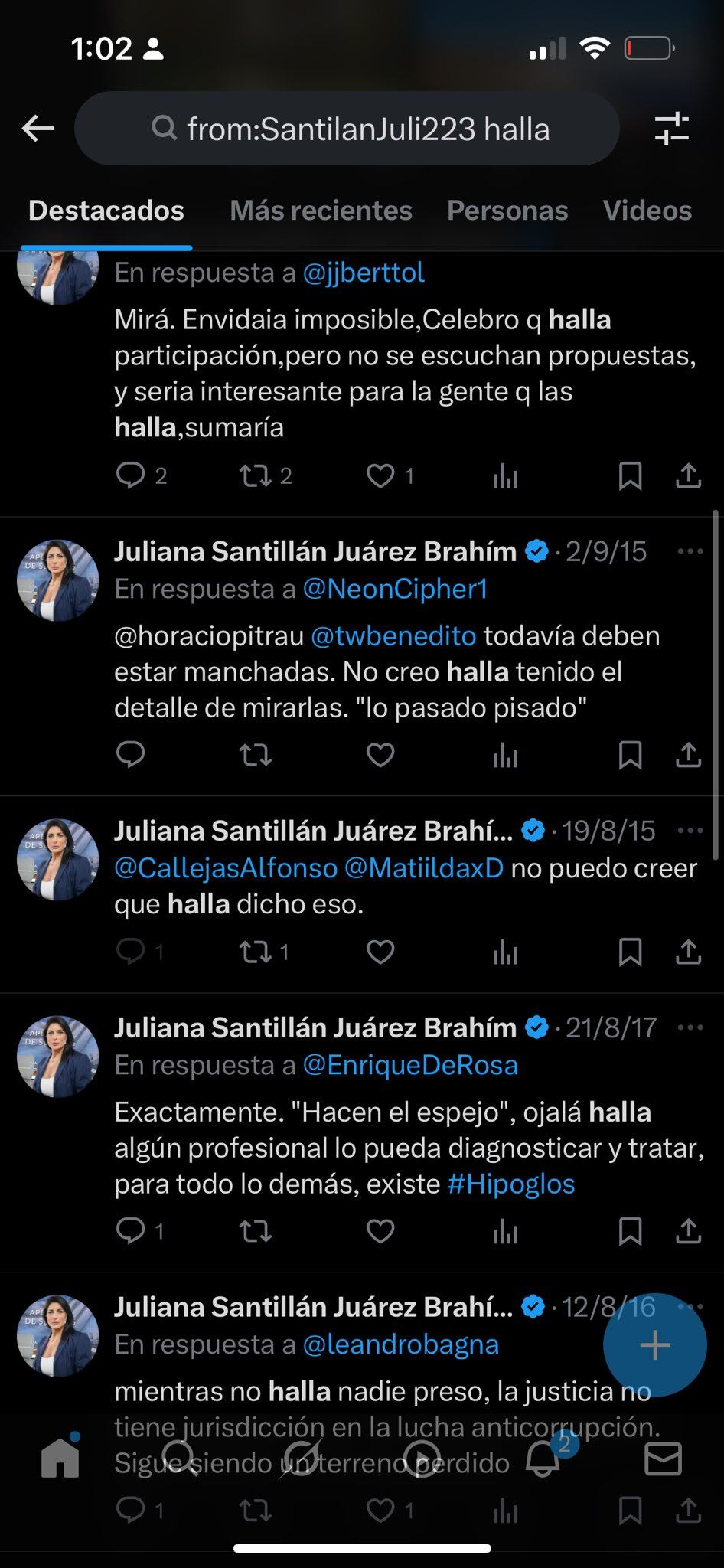Open the @jjberttol mention link

364,273
